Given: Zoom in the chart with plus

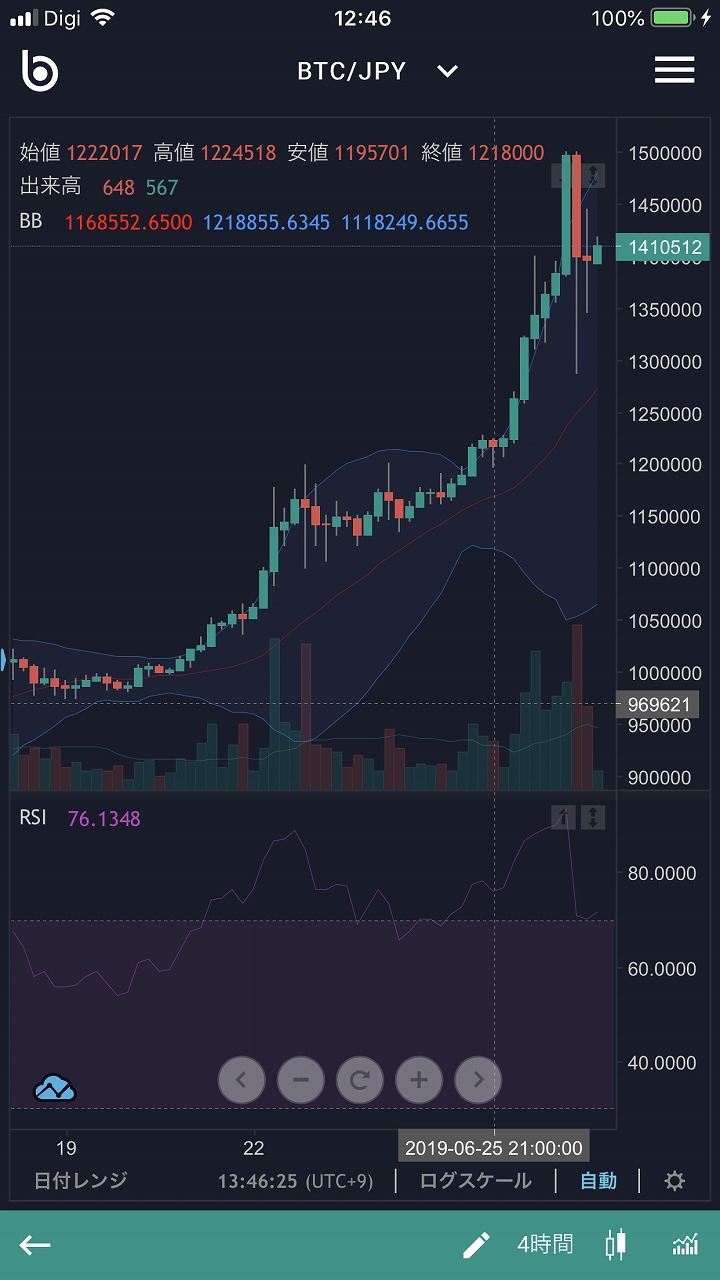Looking at the screenshot, I should coord(419,1080).
